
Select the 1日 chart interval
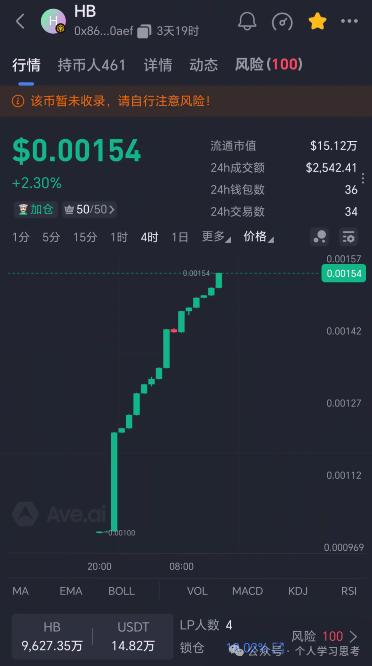click(x=180, y=237)
